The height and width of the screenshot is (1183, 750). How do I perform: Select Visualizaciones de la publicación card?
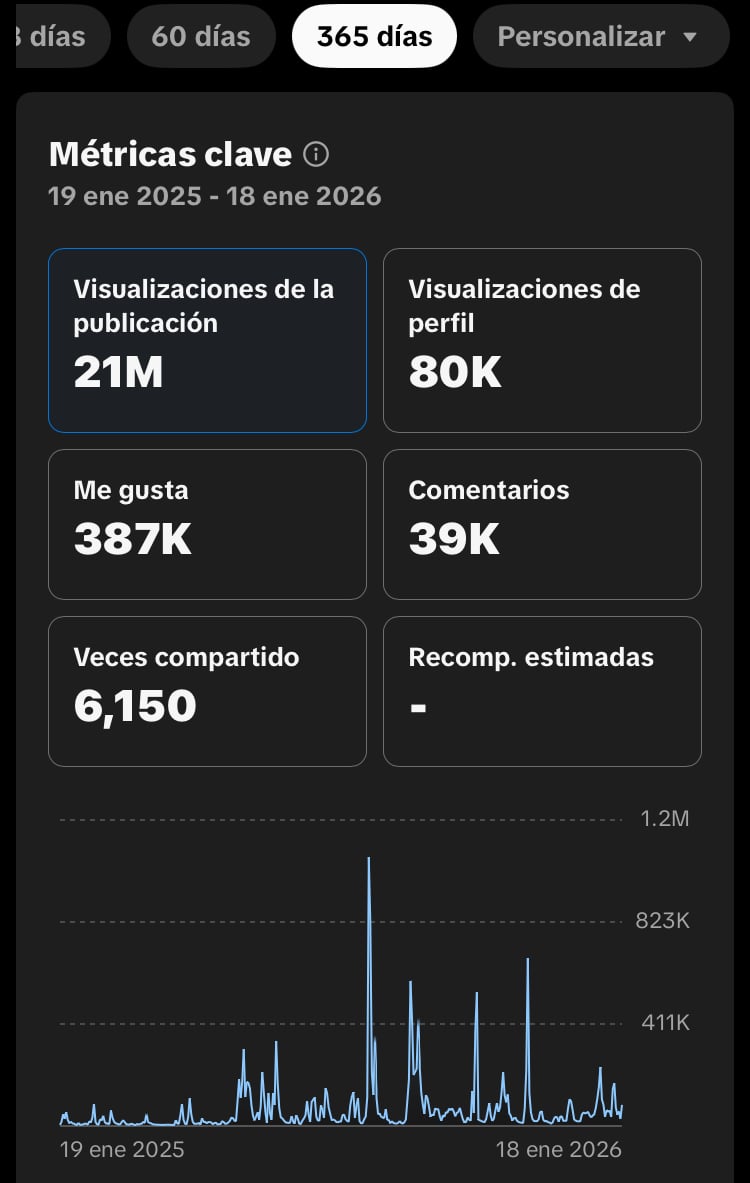207,340
